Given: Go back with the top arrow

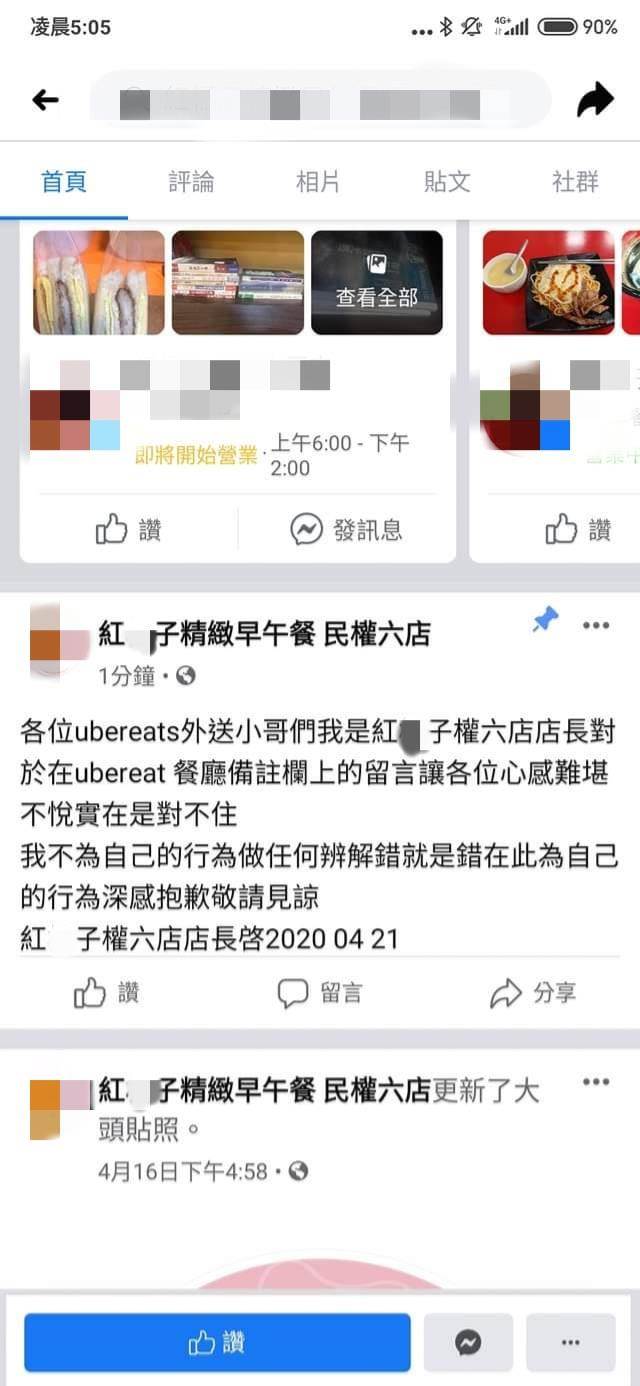Looking at the screenshot, I should click(45, 100).
